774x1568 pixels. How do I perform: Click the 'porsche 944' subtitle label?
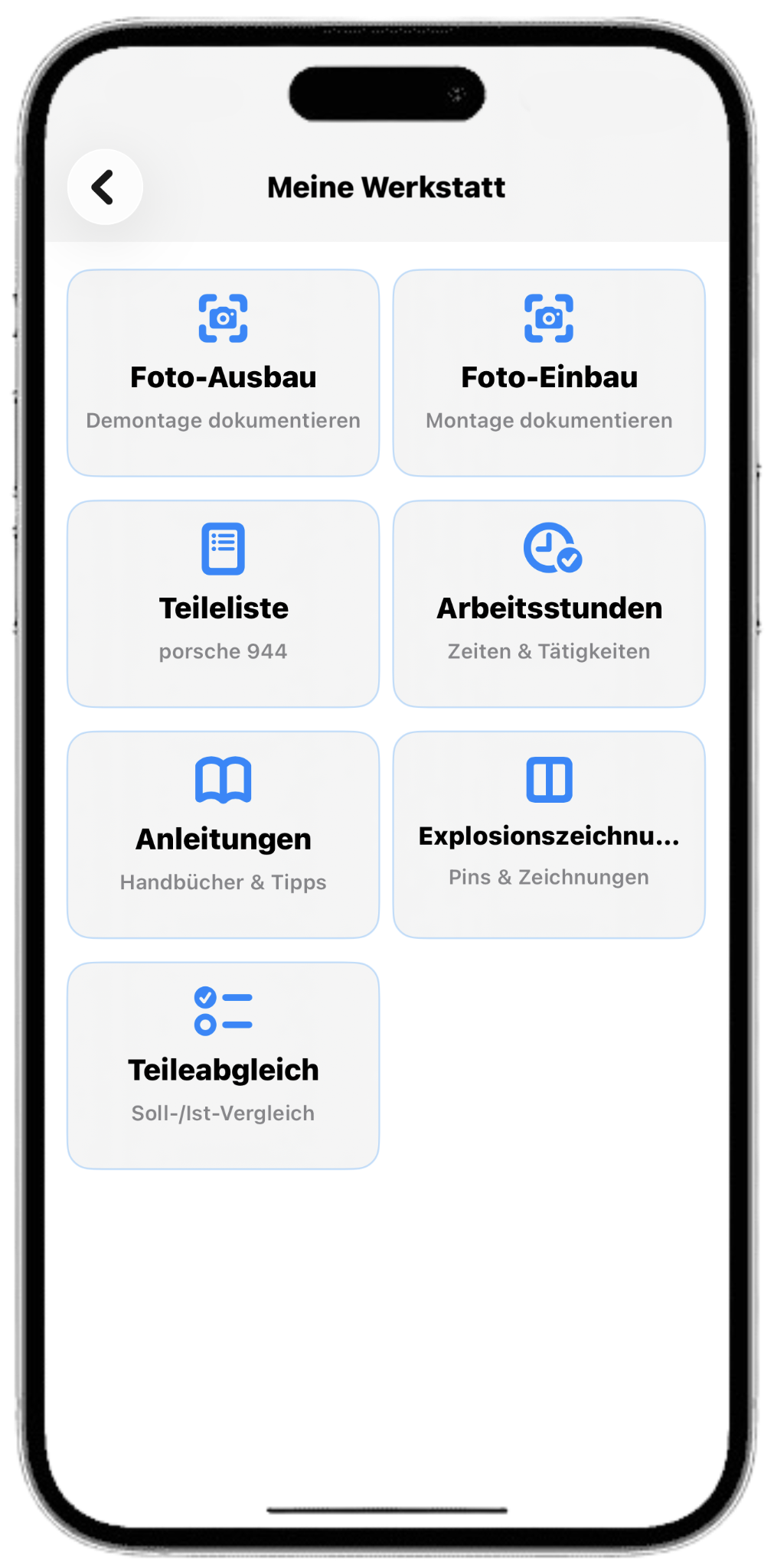[223, 651]
